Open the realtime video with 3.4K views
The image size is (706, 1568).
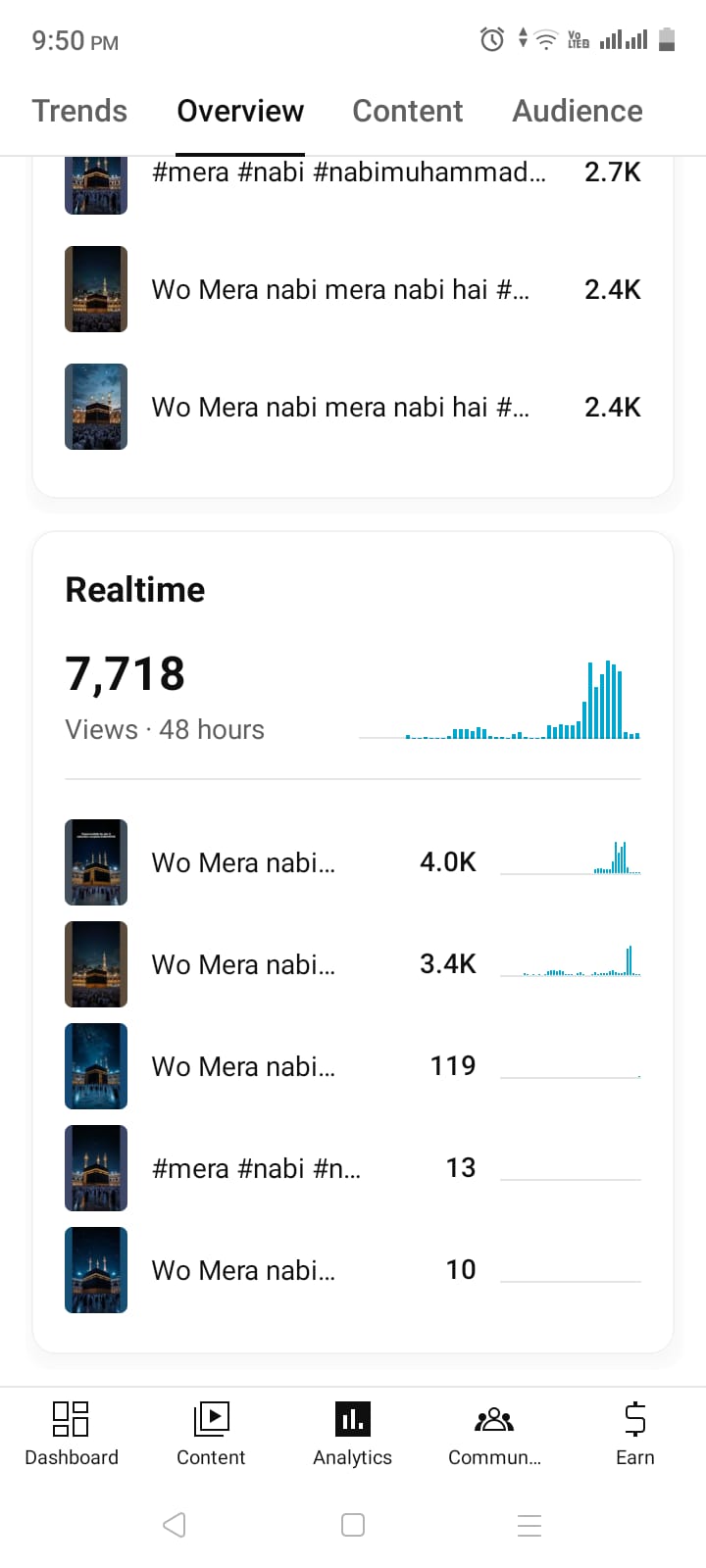(353, 964)
